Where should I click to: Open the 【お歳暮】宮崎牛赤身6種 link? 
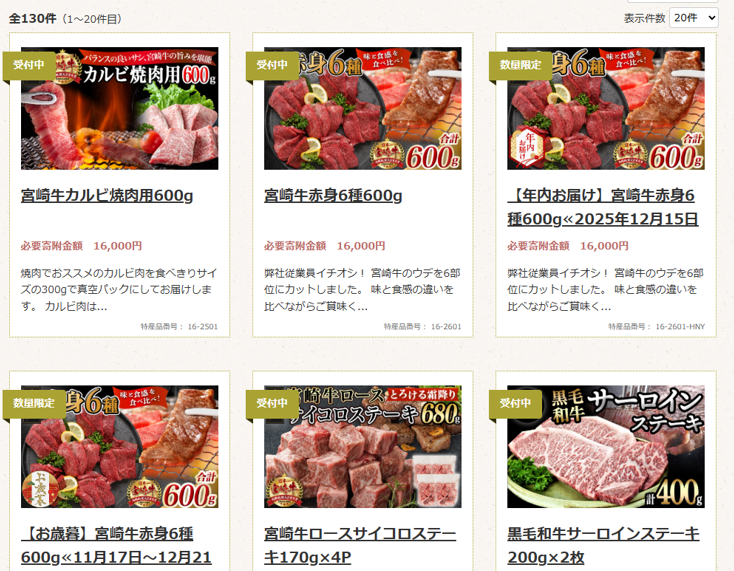(116, 545)
